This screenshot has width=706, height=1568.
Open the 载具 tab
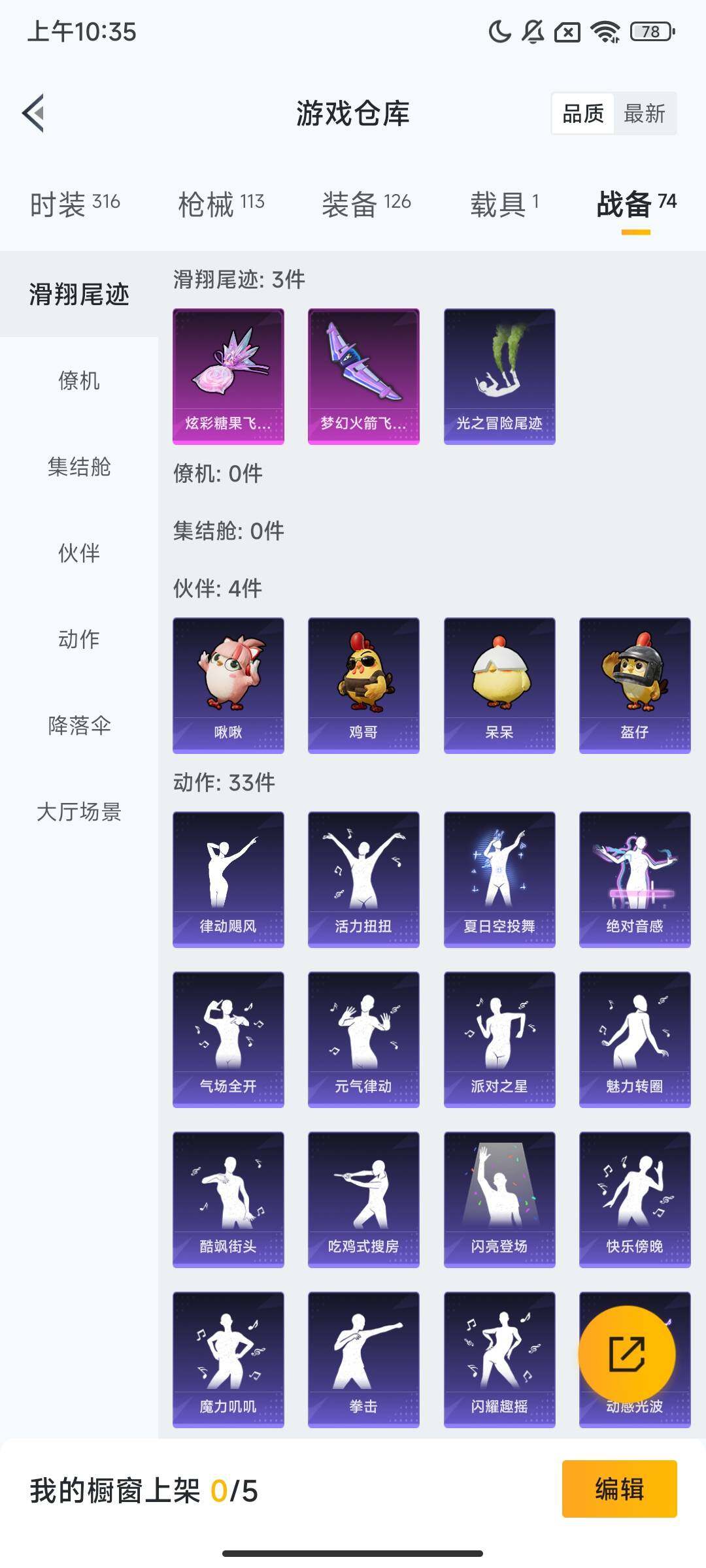pyautogui.click(x=503, y=203)
